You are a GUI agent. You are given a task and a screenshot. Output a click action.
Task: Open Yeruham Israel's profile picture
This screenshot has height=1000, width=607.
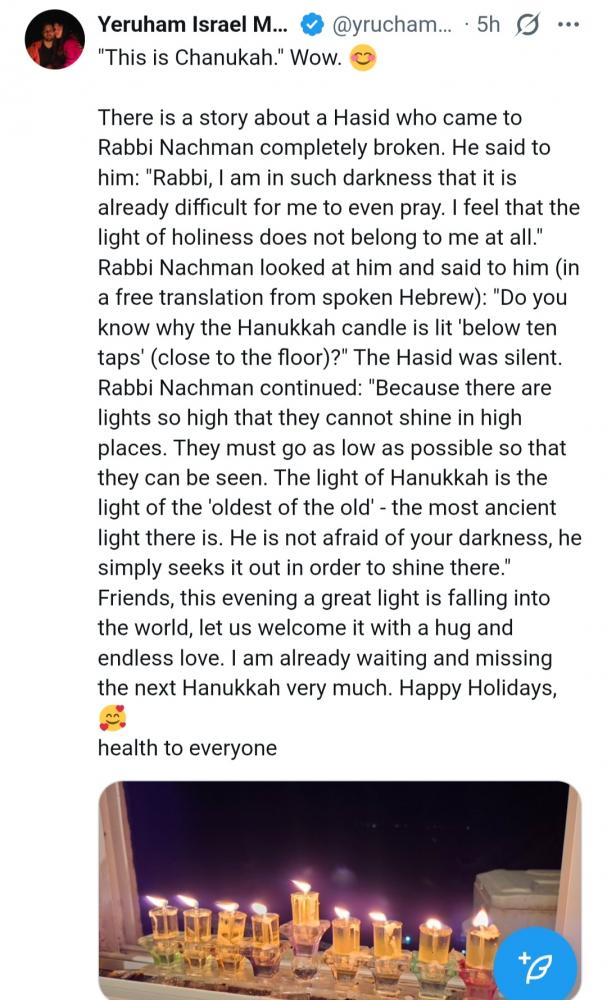tap(54, 39)
